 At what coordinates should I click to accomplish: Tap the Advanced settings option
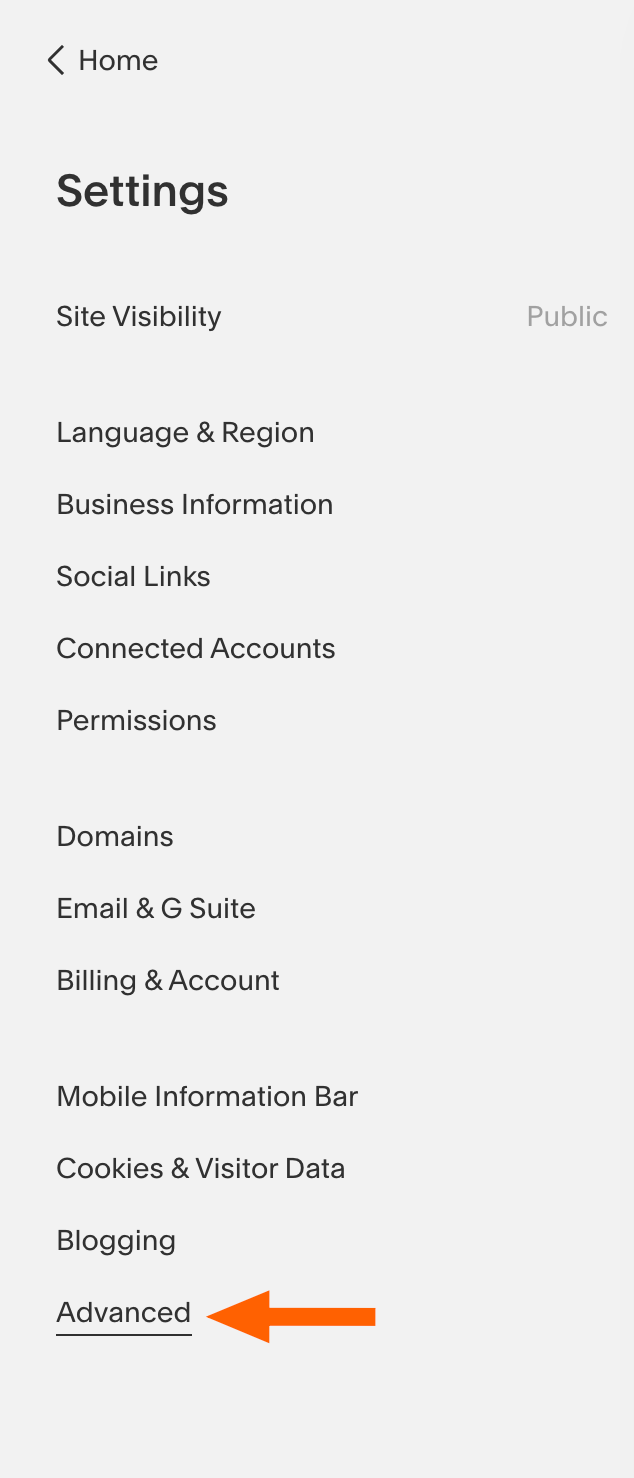tap(123, 1313)
